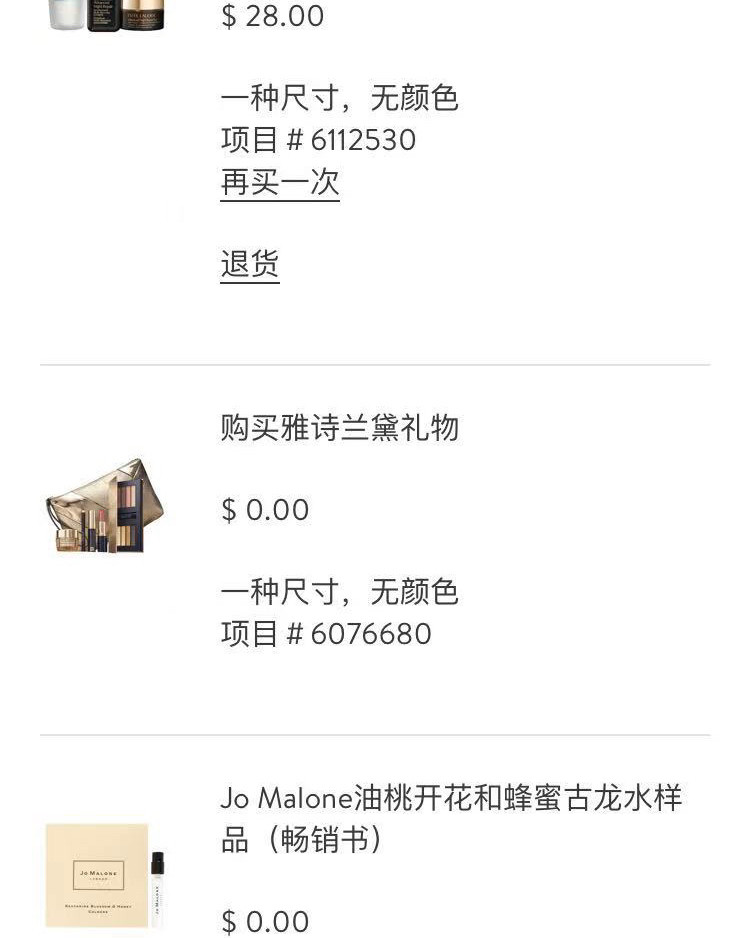Open the Jo Malone sample product image
The height and width of the screenshot is (938, 750).
pos(104,874)
